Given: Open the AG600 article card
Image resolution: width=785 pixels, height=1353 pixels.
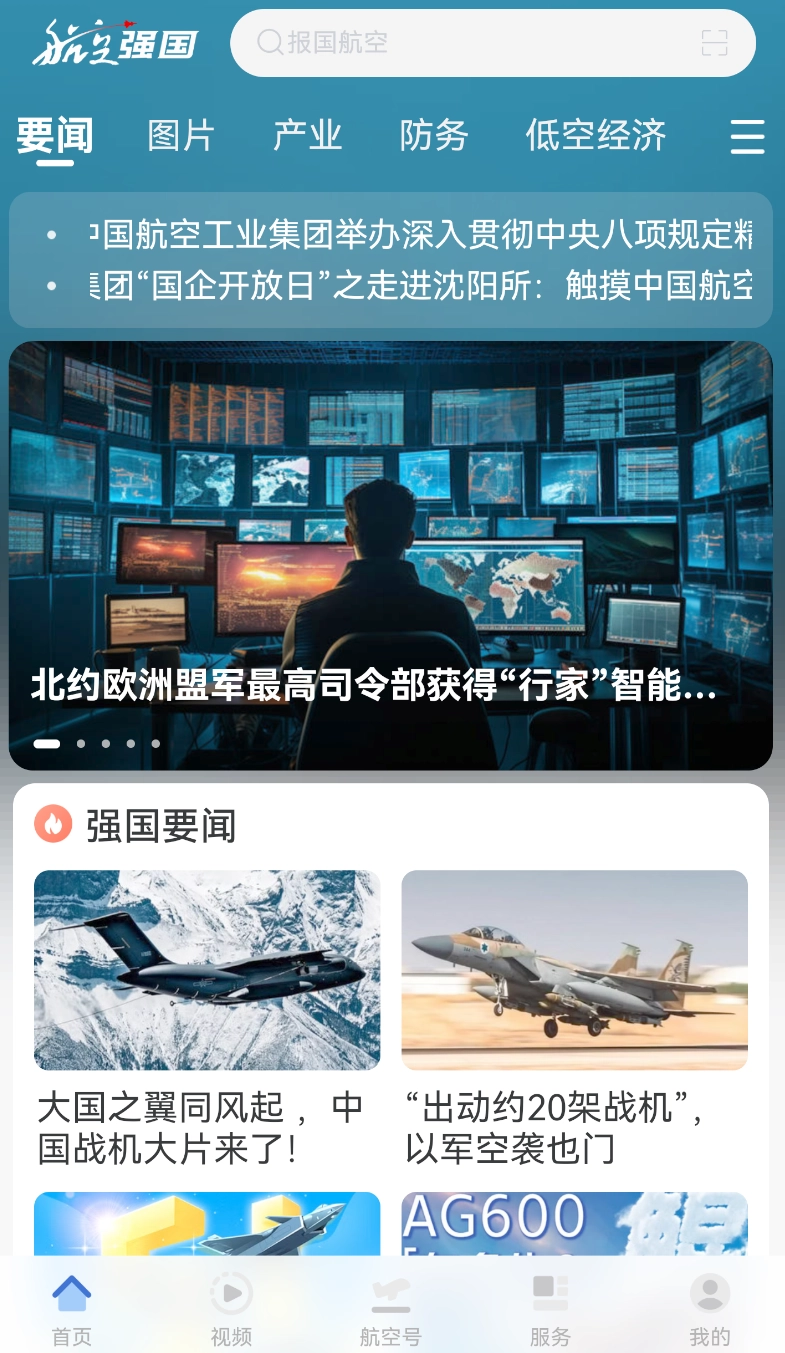Looking at the screenshot, I should point(574,1223).
